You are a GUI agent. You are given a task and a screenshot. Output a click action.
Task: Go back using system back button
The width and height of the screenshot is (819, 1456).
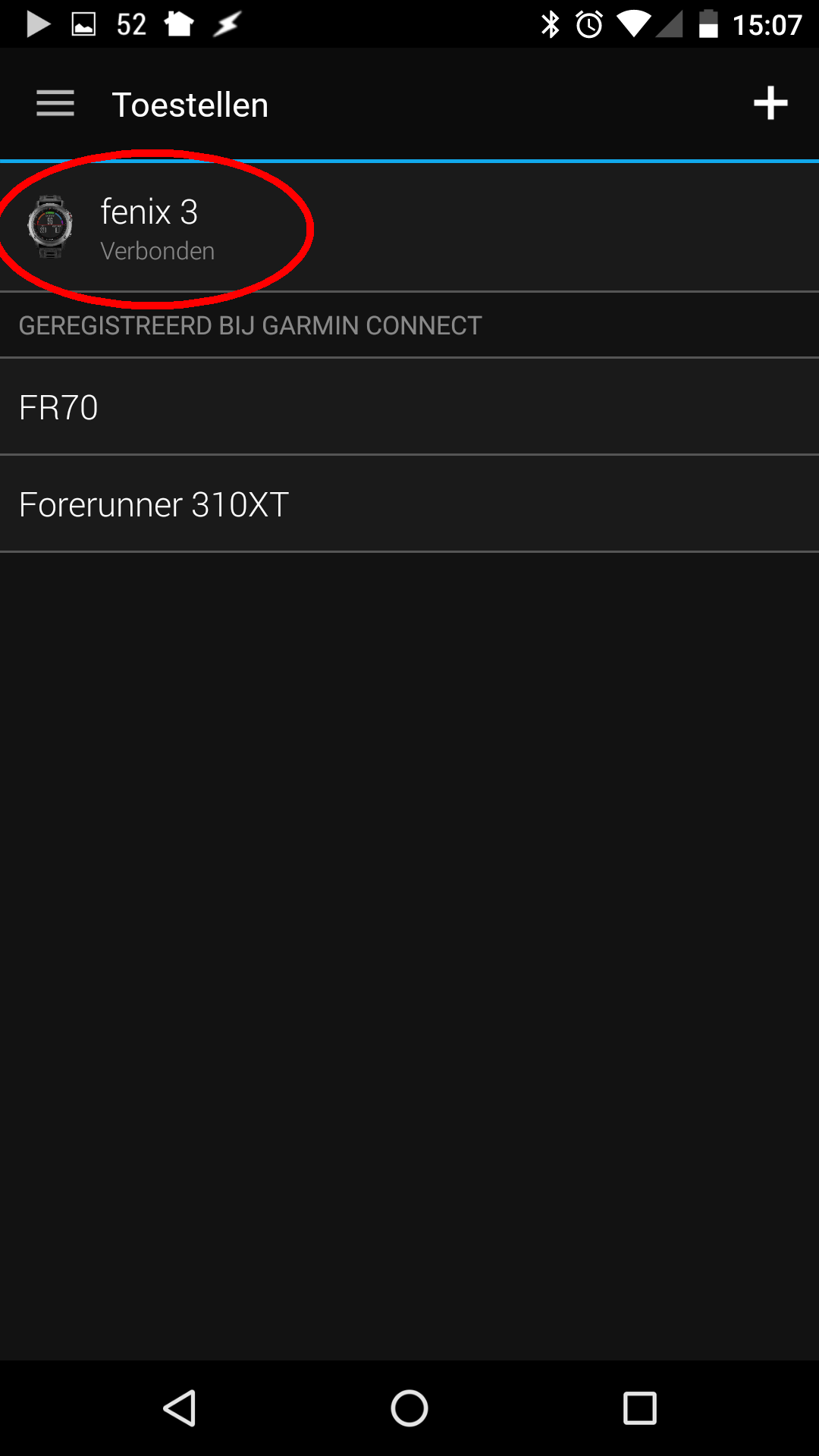click(x=180, y=1408)
